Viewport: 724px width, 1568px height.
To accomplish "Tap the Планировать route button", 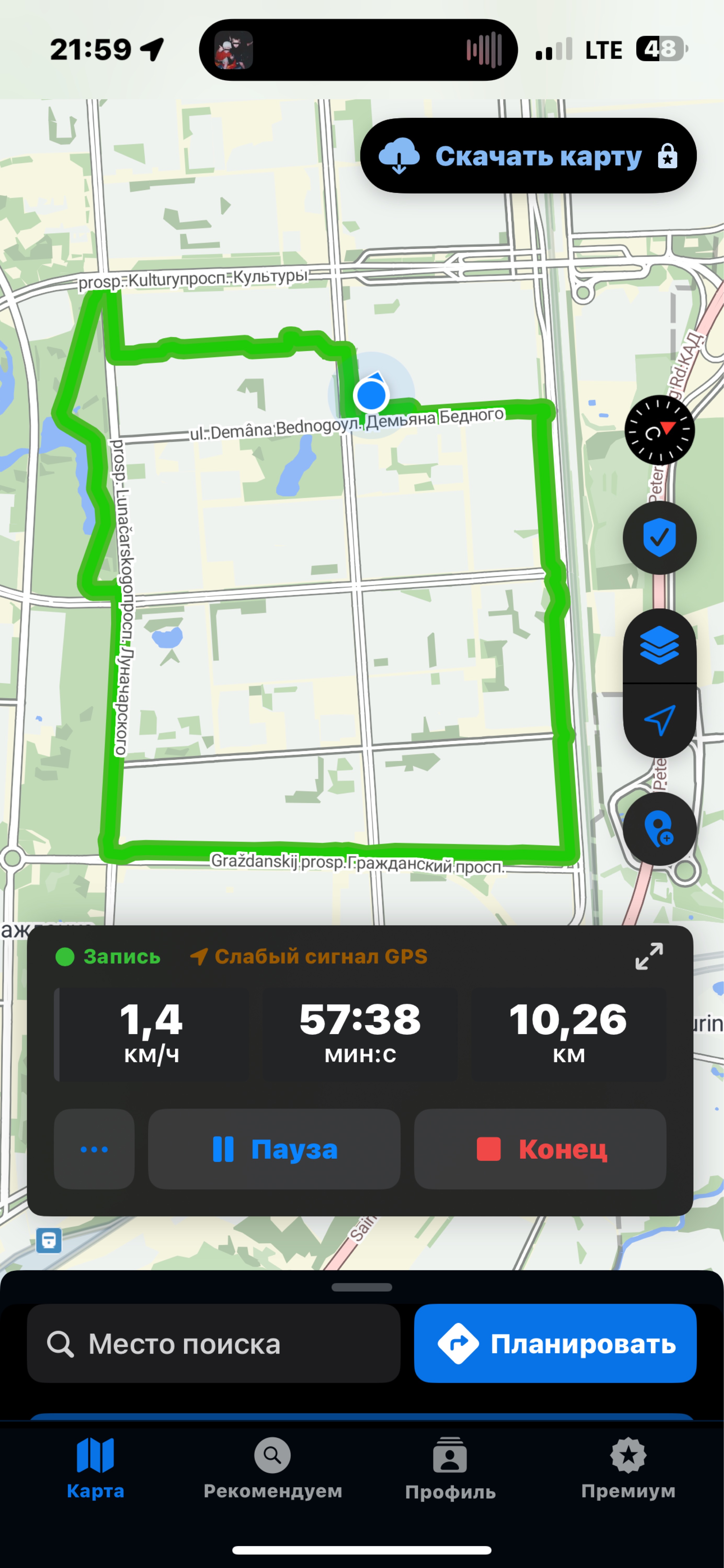I will [x=555, y=1344].
